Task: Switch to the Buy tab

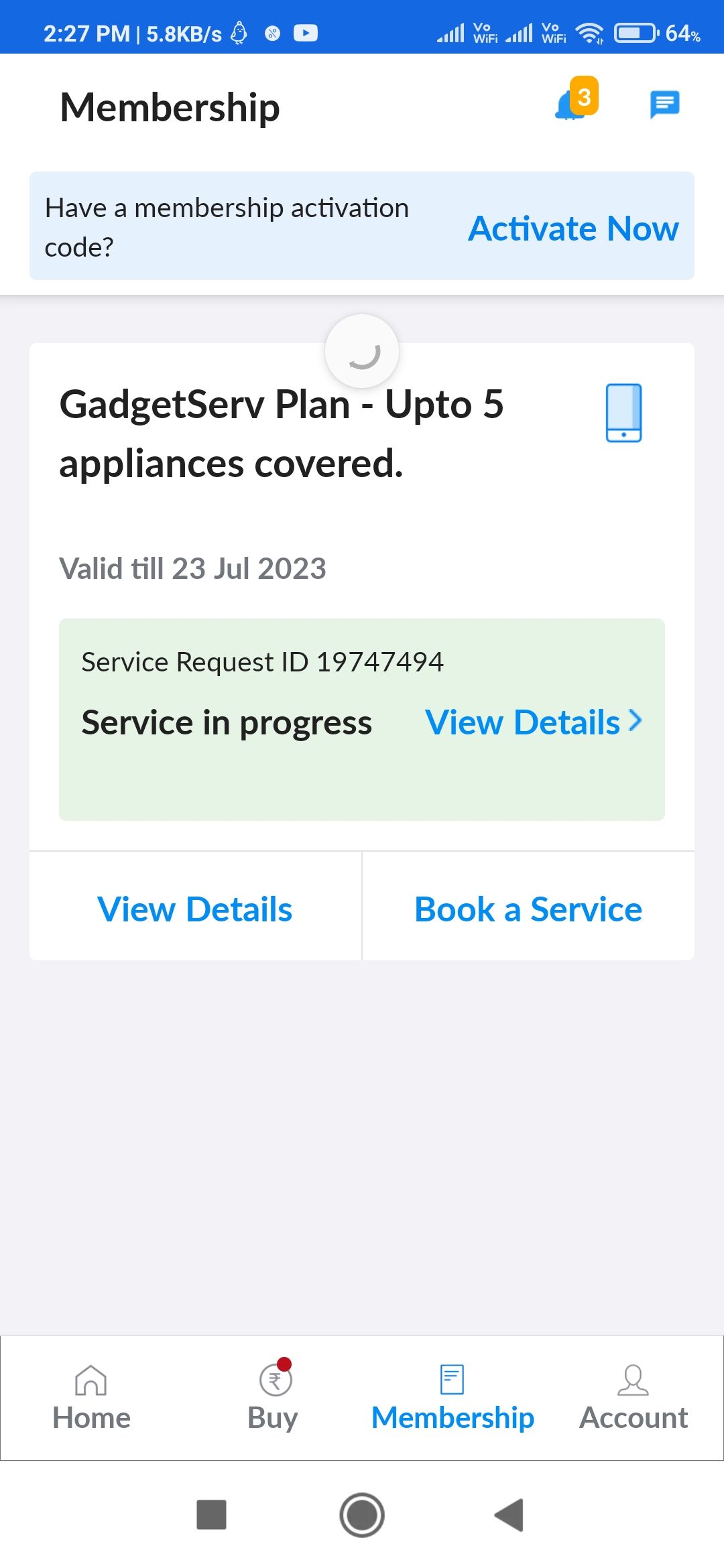Action: (x=273, y=1397)
